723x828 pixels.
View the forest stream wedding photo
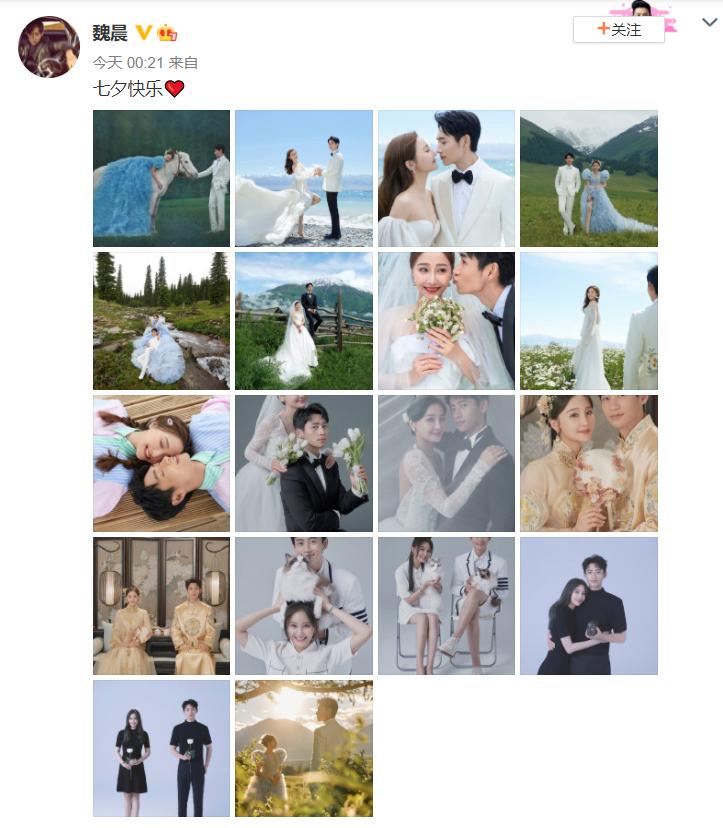click(161, 320)
